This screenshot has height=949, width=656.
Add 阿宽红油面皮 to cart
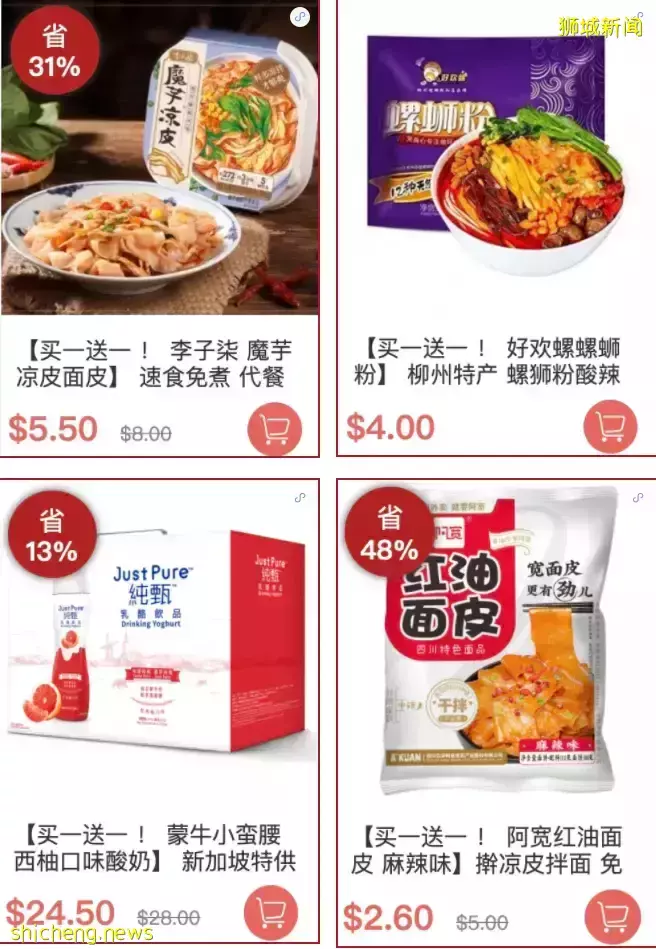[612, 917]
